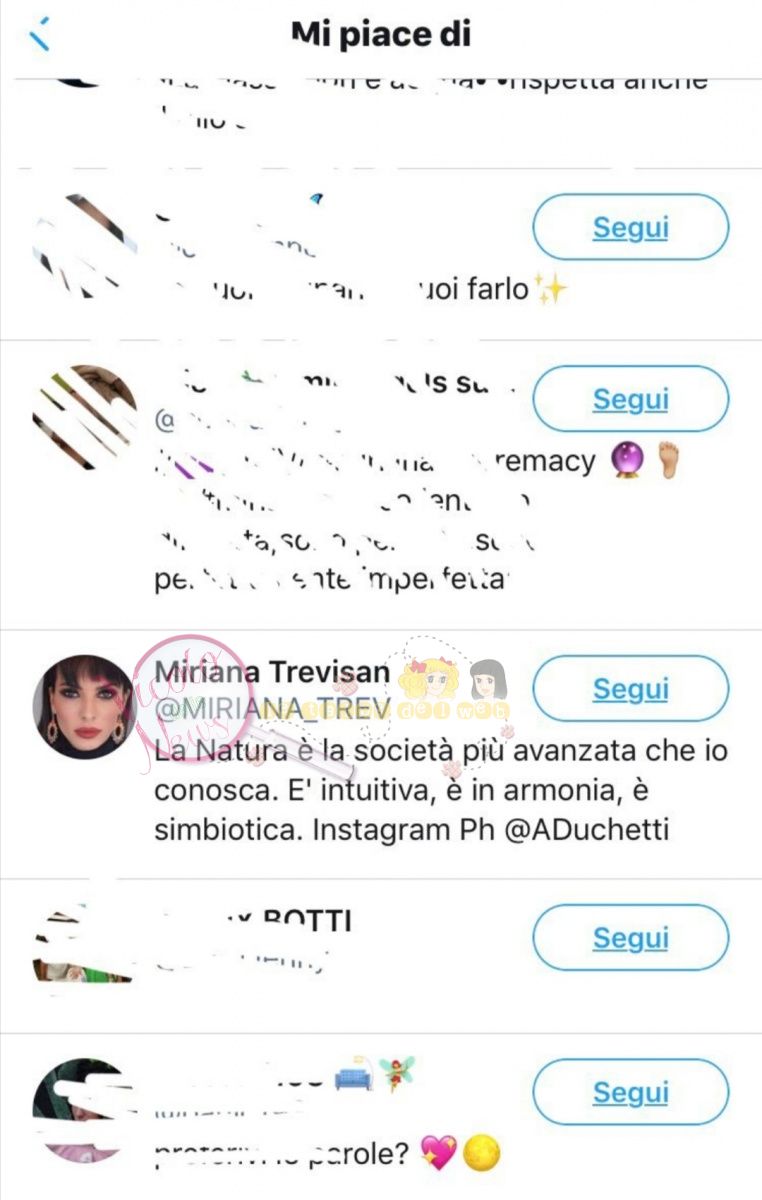
Task: Go back with the top-left arrow
Action: [x=40, y=35]
